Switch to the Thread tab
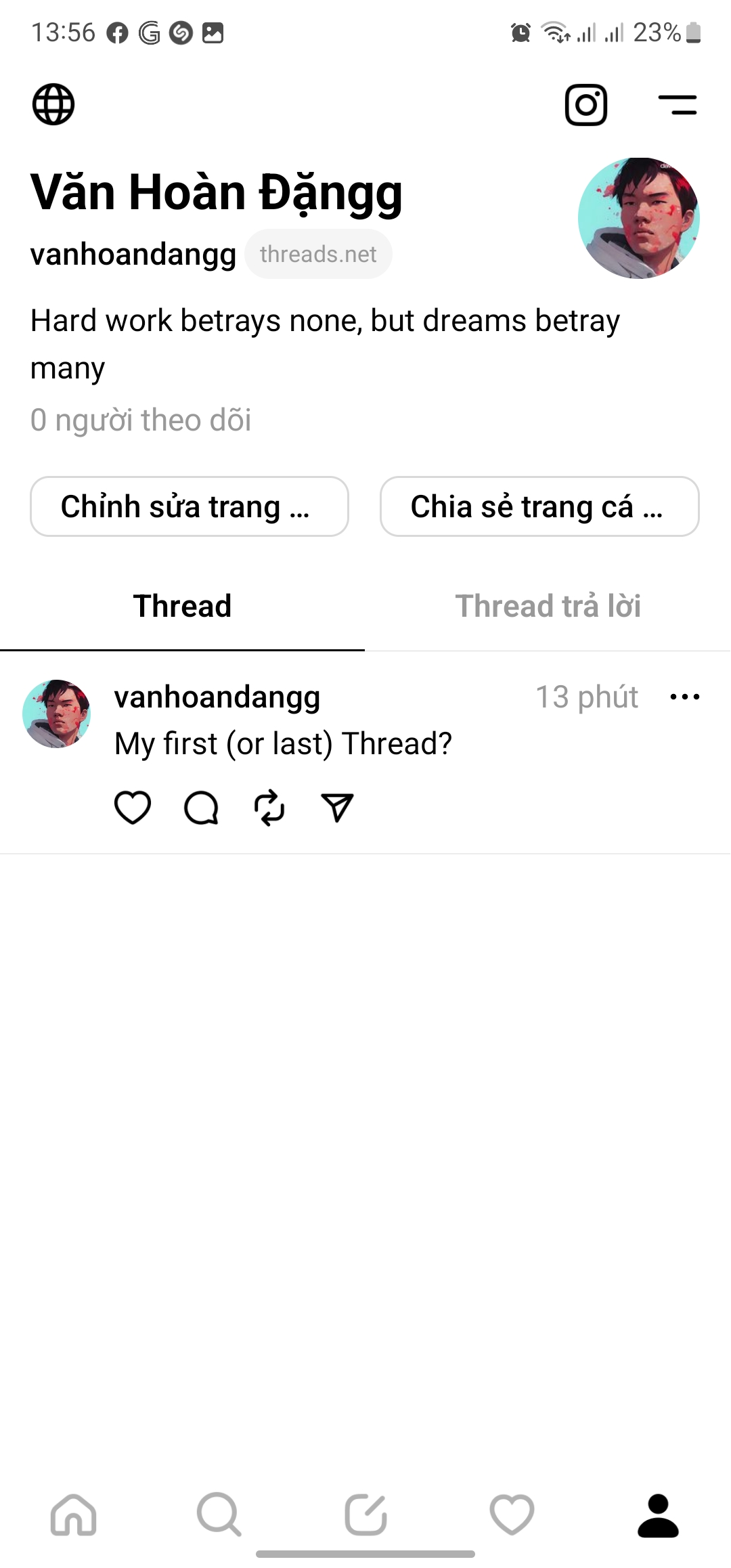This screenshot has width=731, height=1568. point(182,606)
